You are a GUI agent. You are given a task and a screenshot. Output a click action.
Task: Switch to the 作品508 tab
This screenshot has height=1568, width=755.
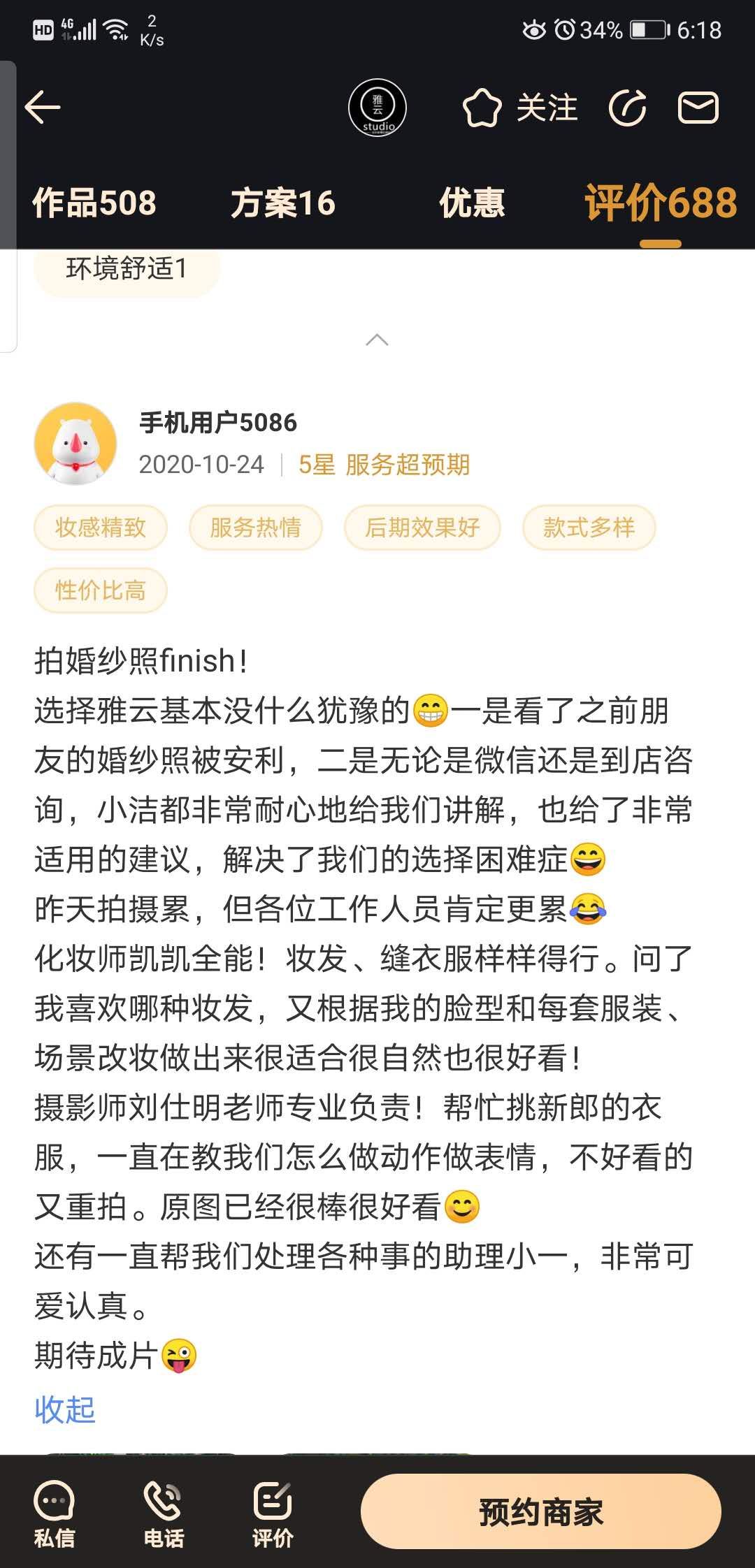pyautogui.click(x=94, y=203)
